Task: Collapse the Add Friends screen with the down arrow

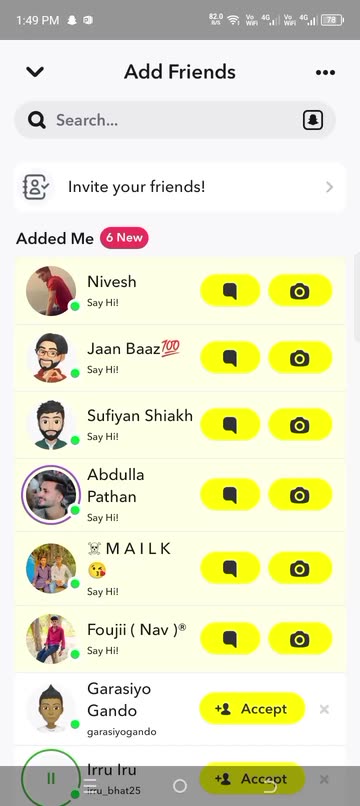Action: (x=35, y=72)
